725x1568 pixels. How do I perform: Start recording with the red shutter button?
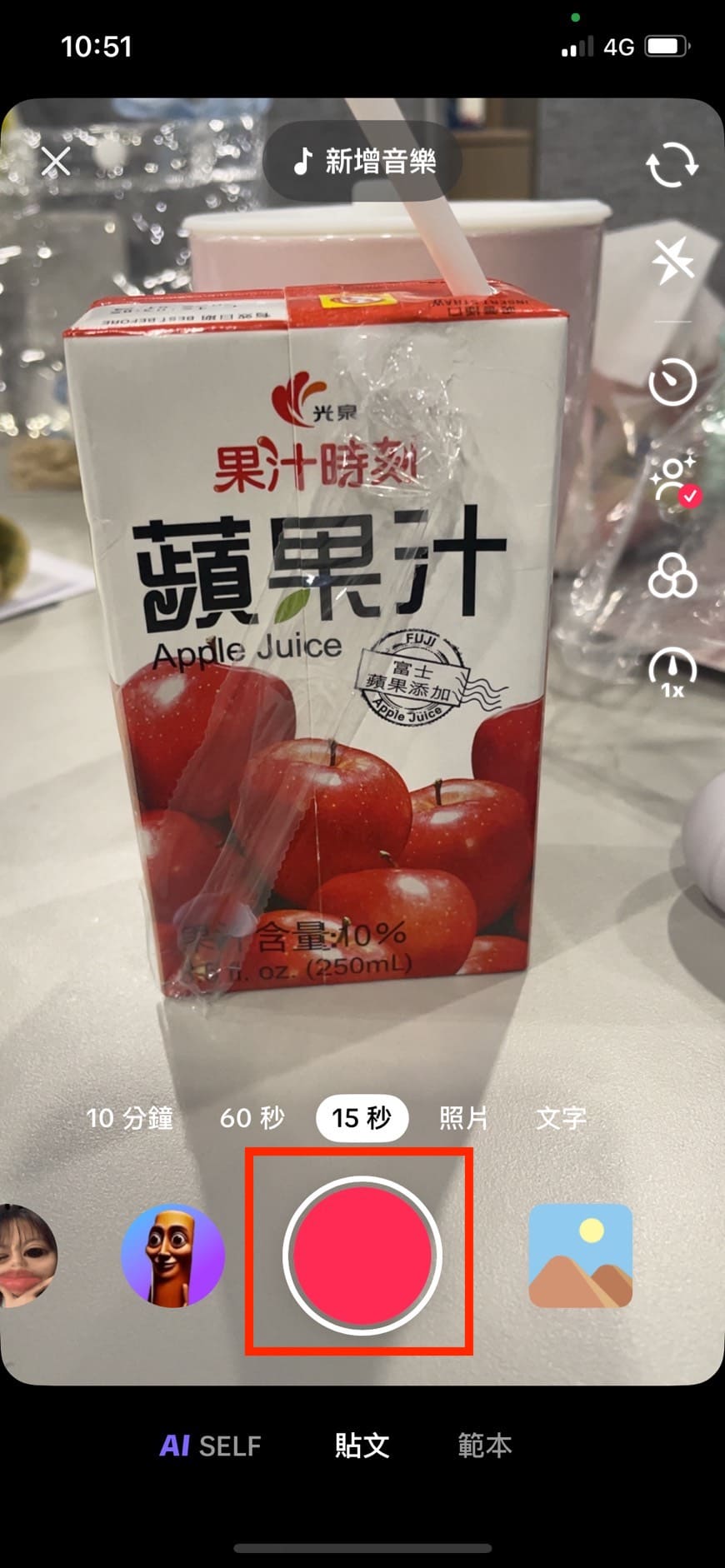click(x=362, y=1254)
